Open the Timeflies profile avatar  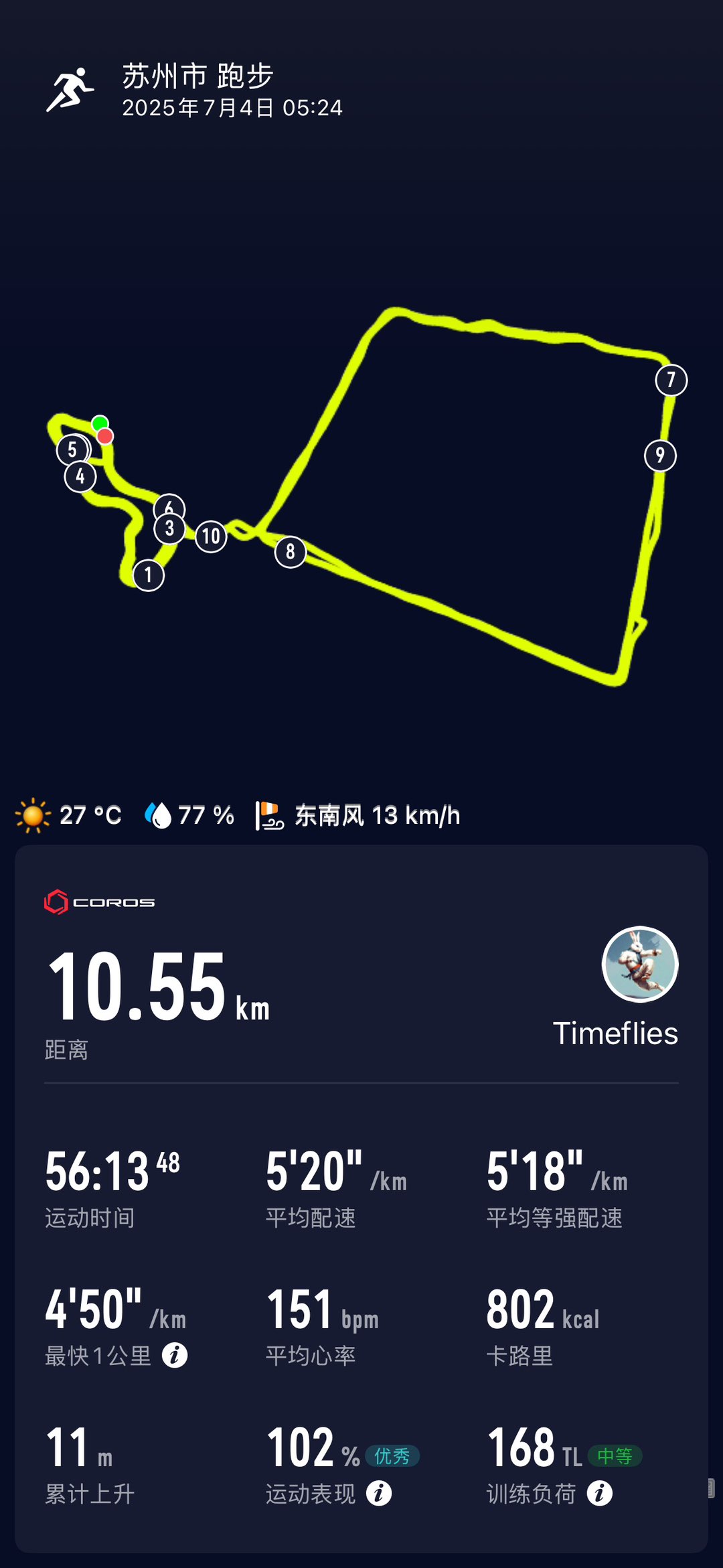click(x=640, y=965)
